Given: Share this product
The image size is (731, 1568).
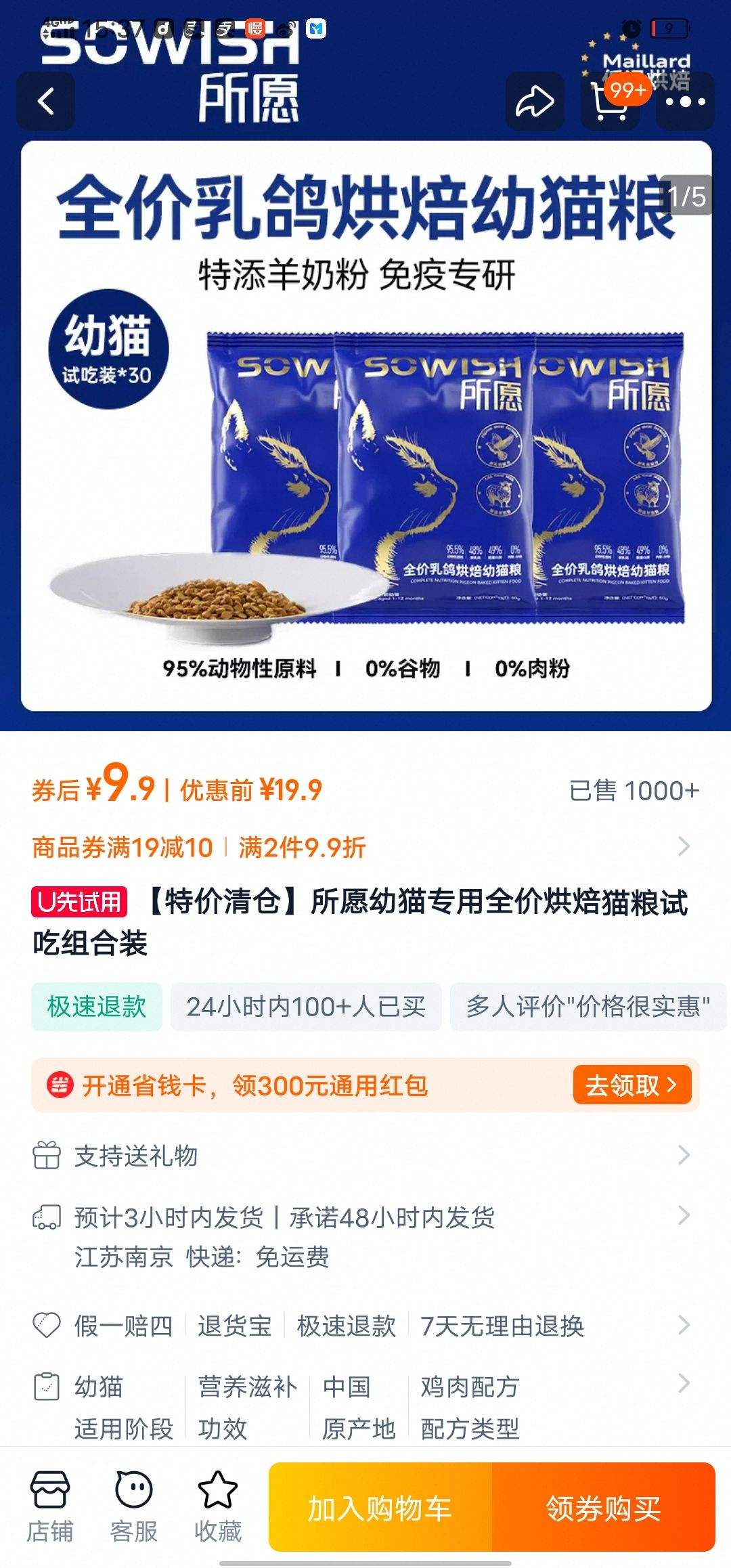Looking at the screenshot, I should click(535, 102).
